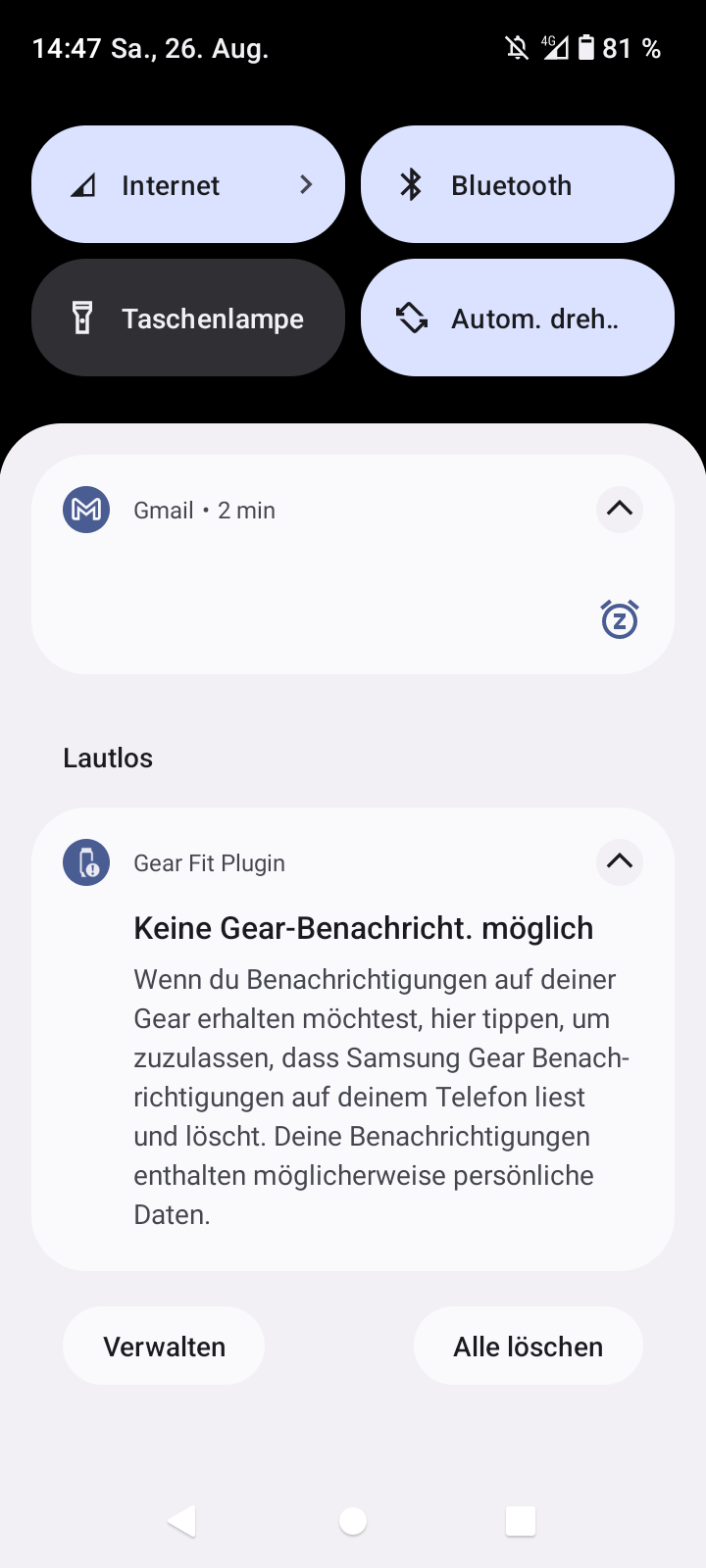
Task: Collapse the Gmail notification
Action: click(x=619, y=509)
